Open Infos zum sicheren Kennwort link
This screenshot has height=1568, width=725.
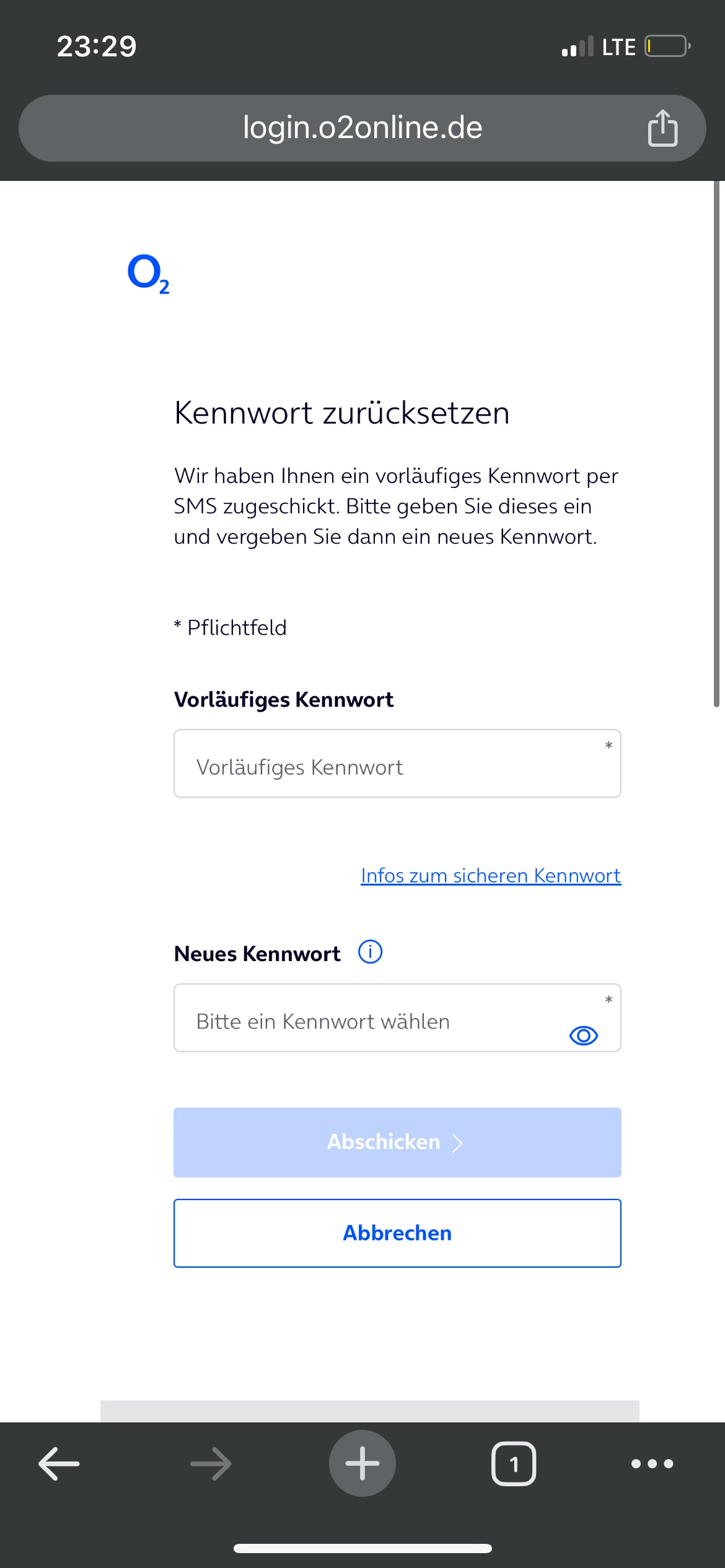point(491,876)
